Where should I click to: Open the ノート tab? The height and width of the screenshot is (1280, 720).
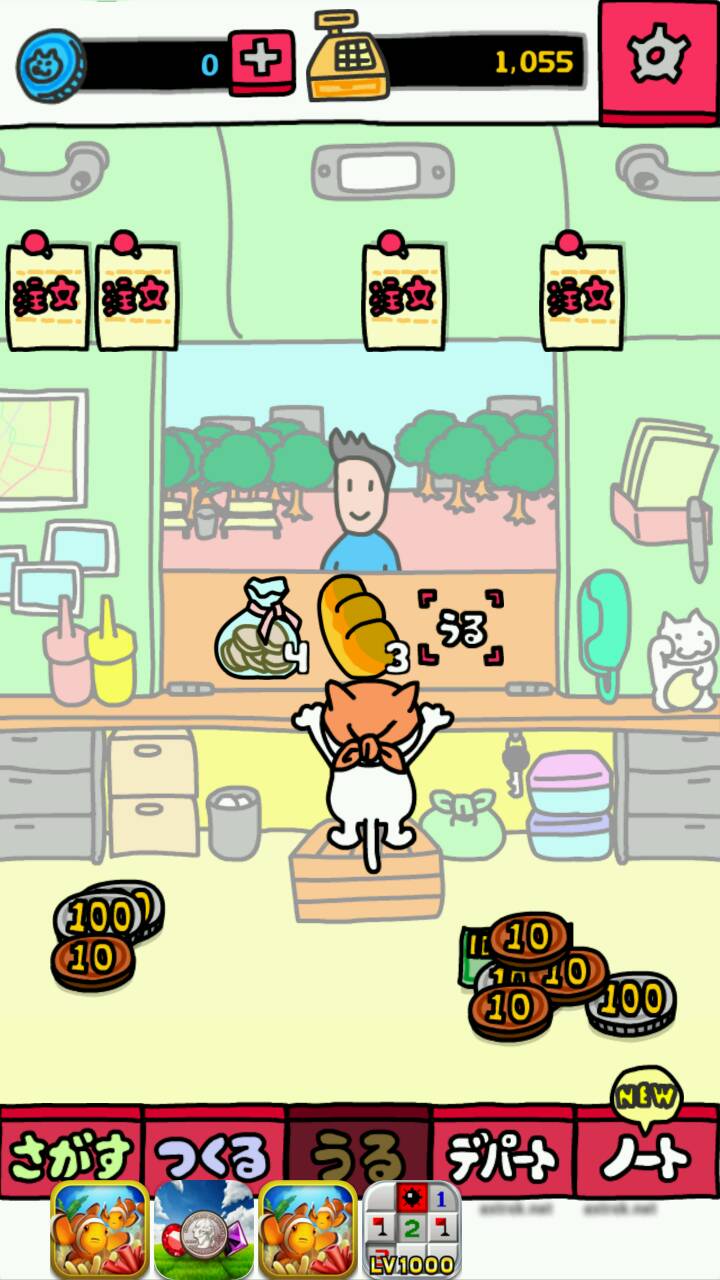(646, 1156)
